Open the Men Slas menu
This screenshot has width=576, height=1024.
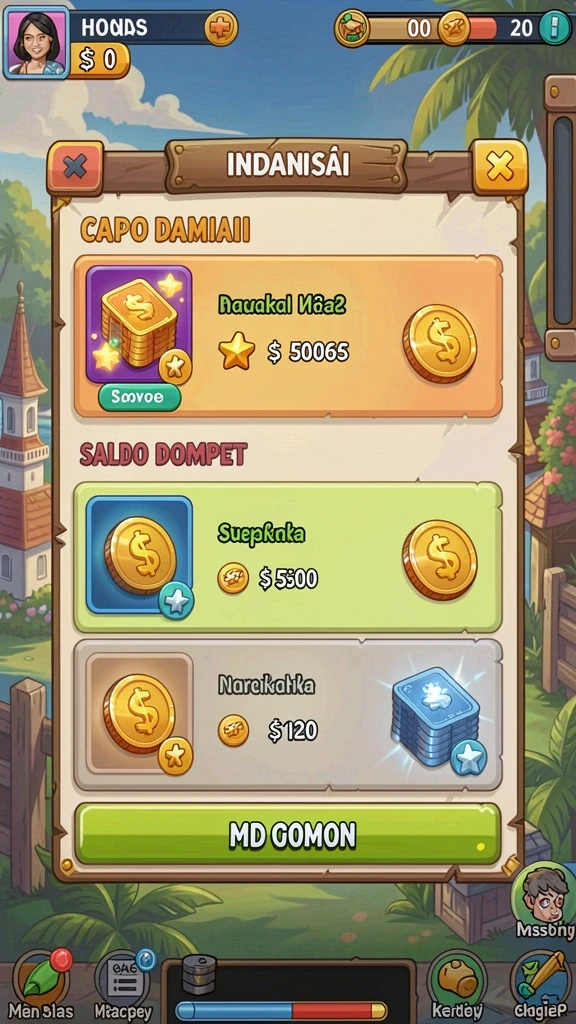tap(41, 985)
